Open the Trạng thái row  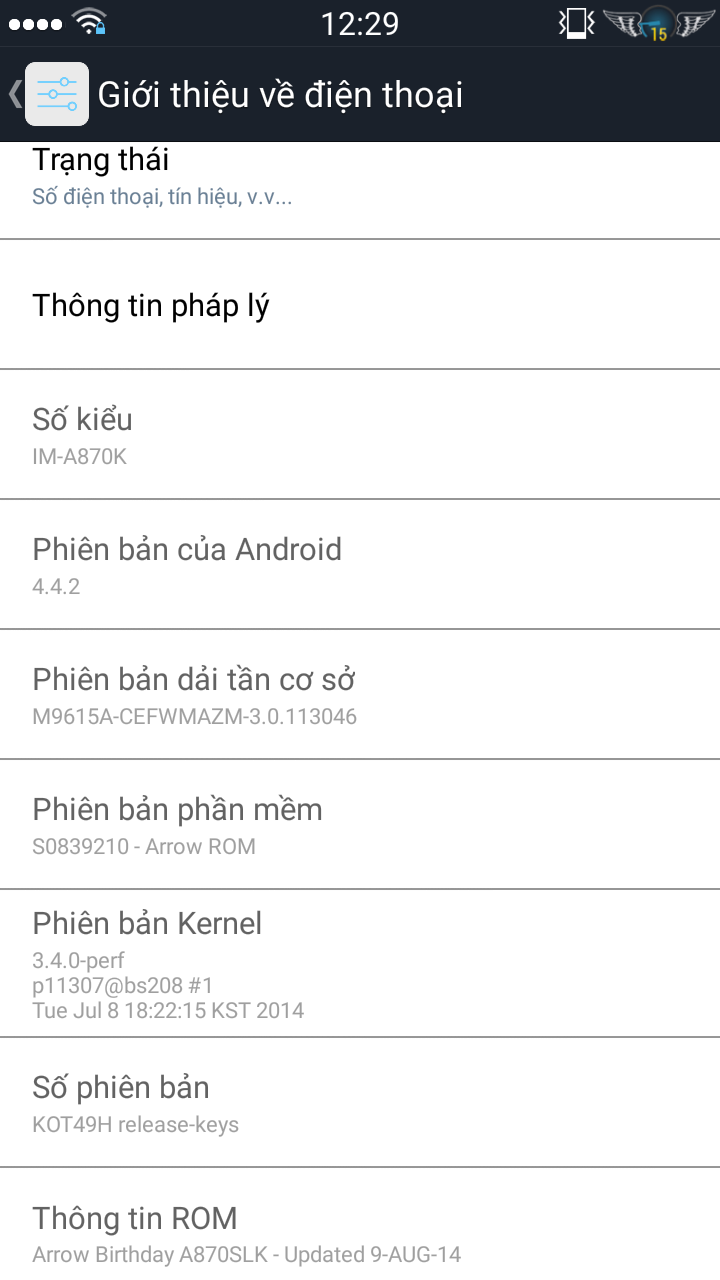(x=360, y=190)
